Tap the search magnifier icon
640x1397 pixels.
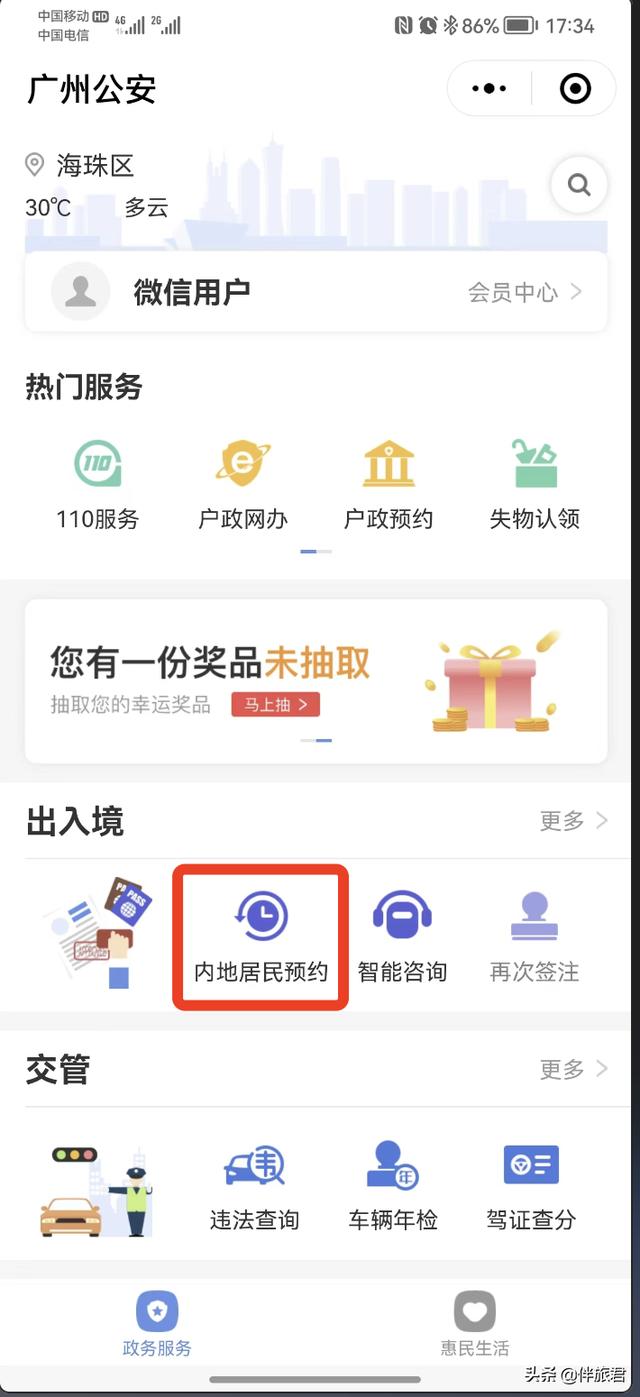[578, 185]
